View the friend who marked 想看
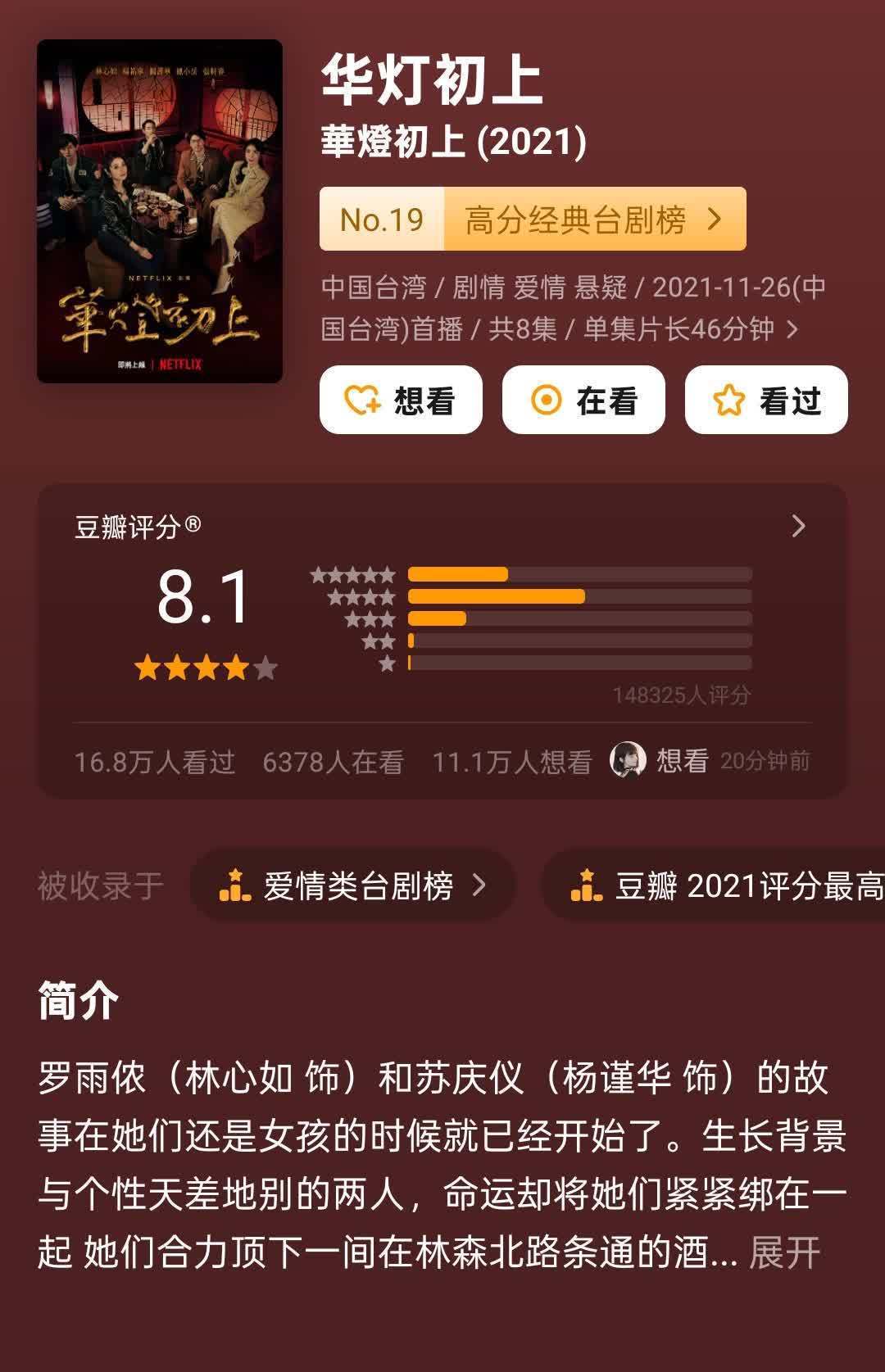The image size is (885, 1372). pyautogui.click(x=629, y=761)
